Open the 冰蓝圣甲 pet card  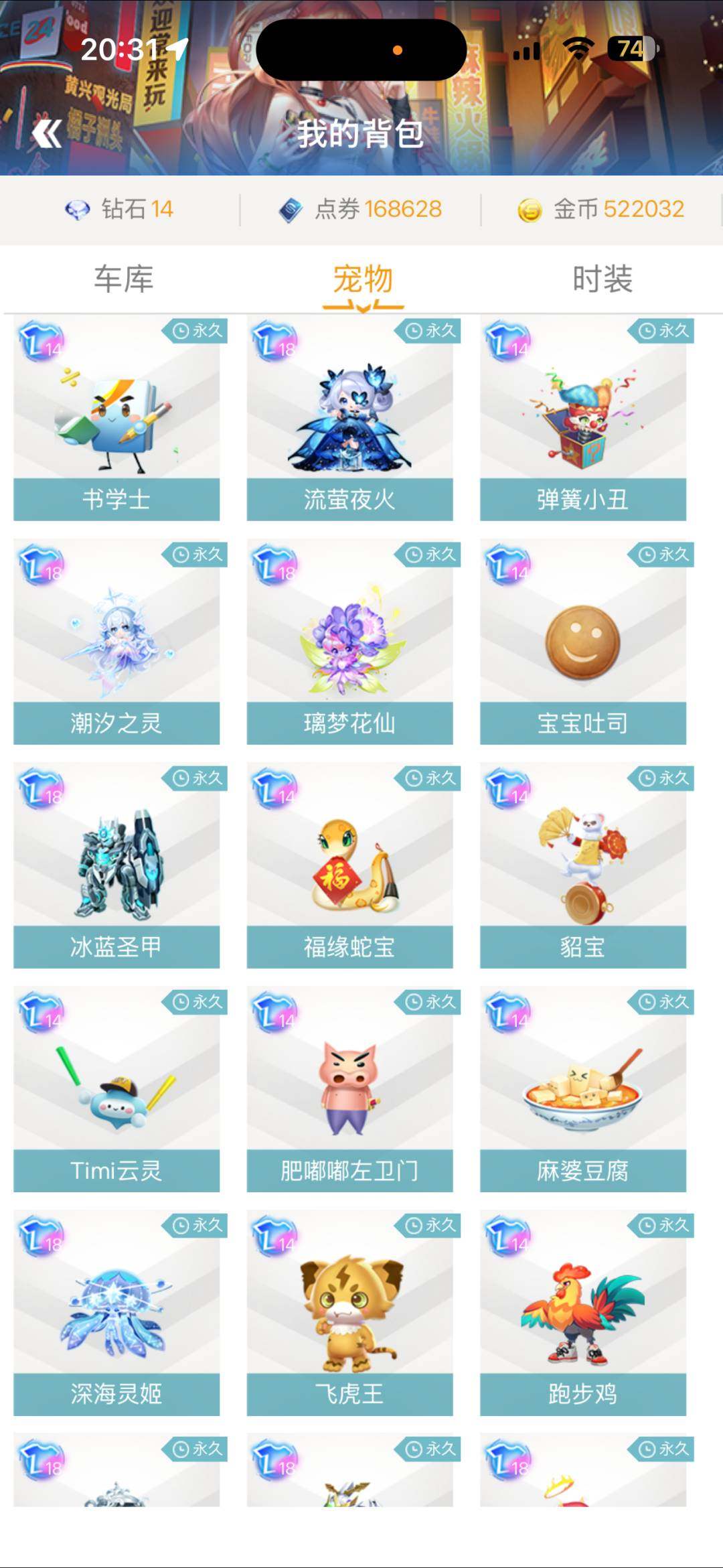[x=116, y=867]
